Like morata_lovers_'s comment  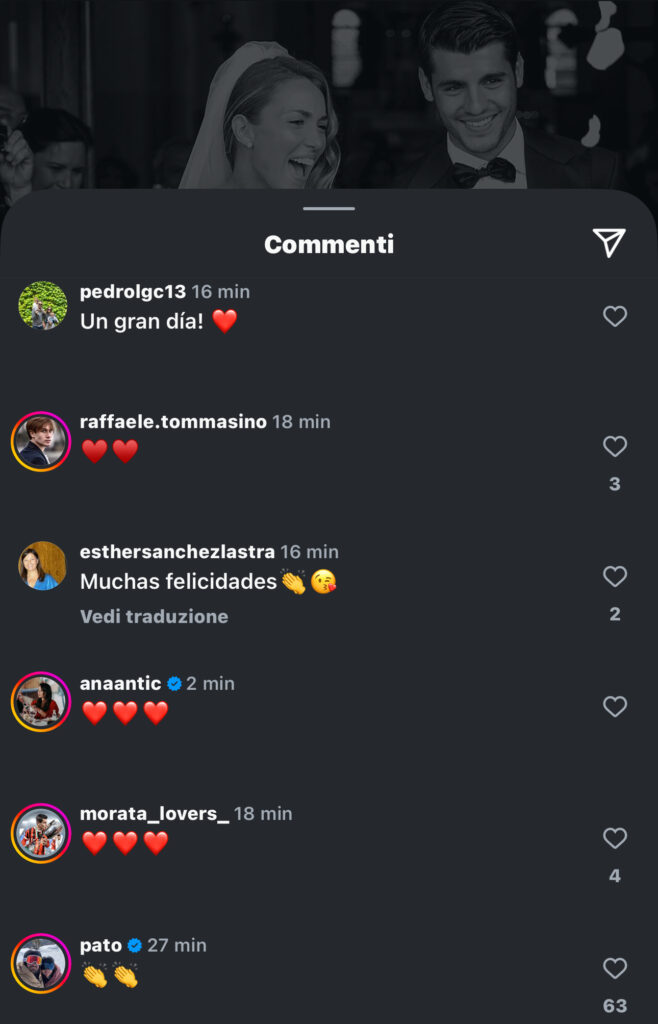point(615,838)
